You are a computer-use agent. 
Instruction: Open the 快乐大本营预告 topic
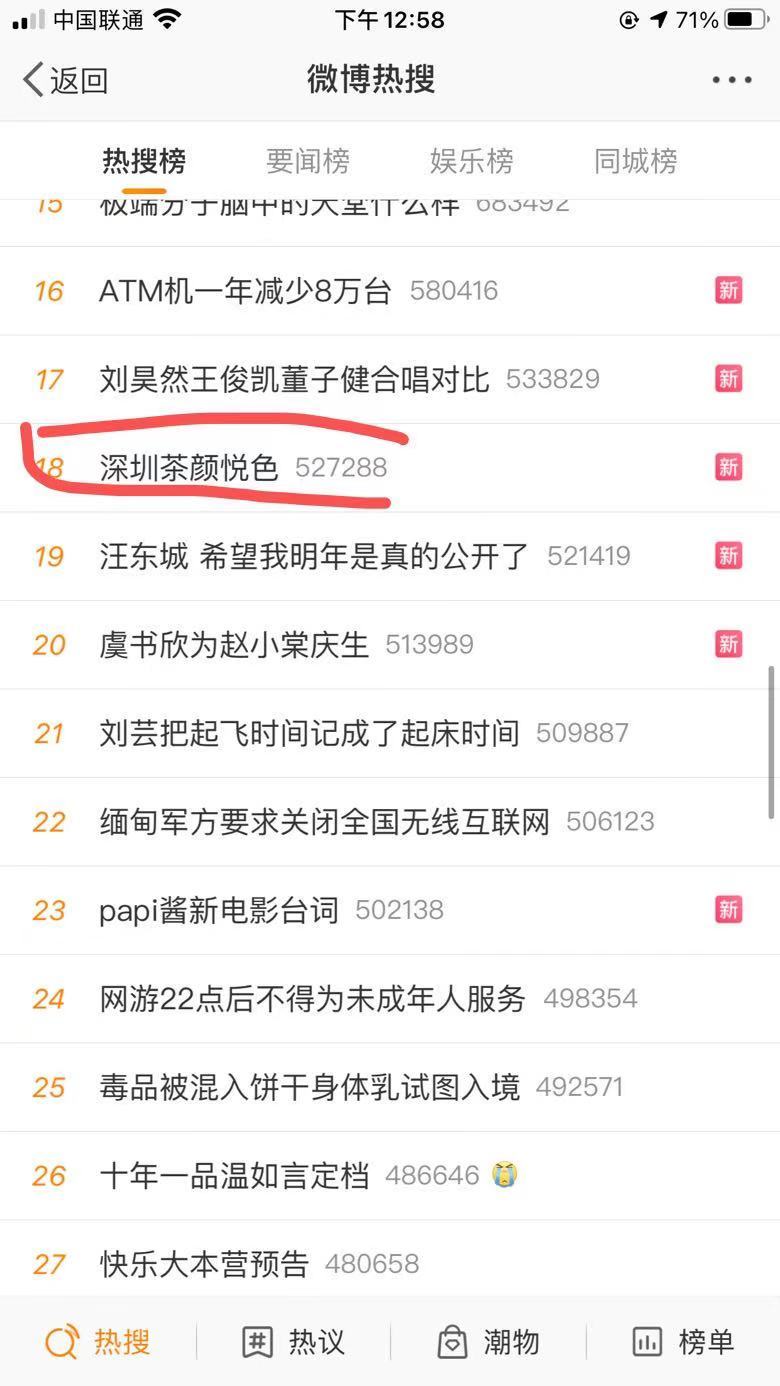coord(204,1264)
